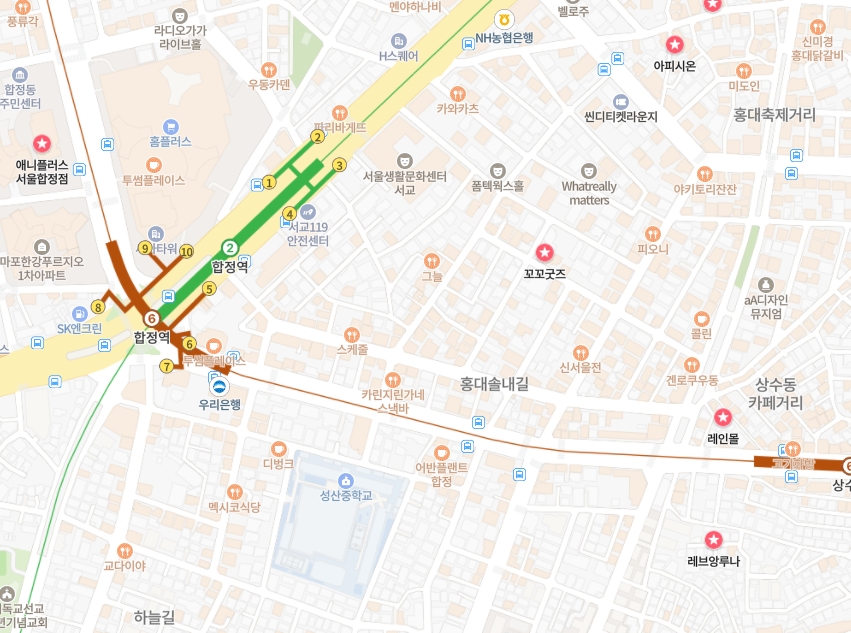Tap the 합정역 exit 5 marker
The width and height of the screenshot is (851, 633).
(x=209, y=289)
